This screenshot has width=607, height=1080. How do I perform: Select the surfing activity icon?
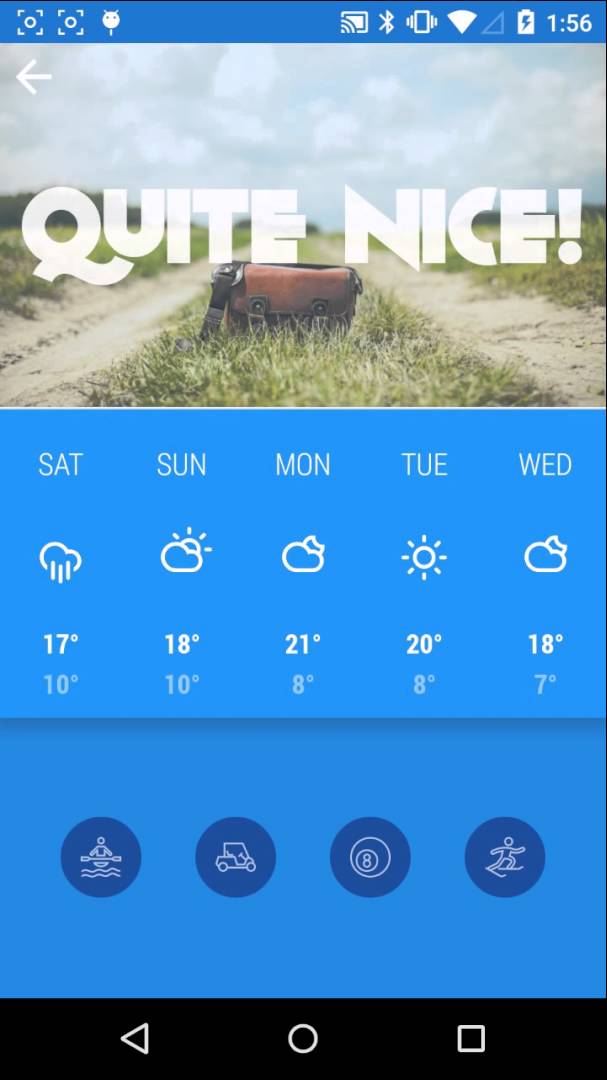[505, 857]
